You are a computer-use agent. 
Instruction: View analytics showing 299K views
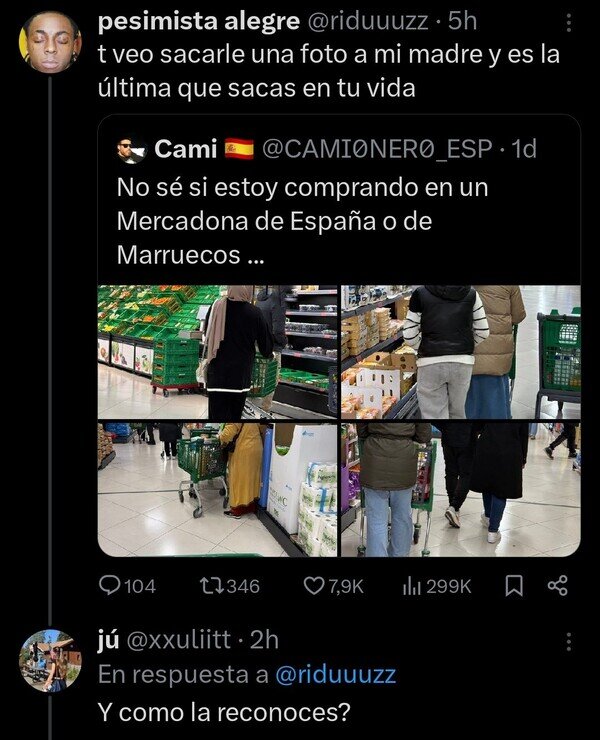pyautogui.click(x=437, y=586)
